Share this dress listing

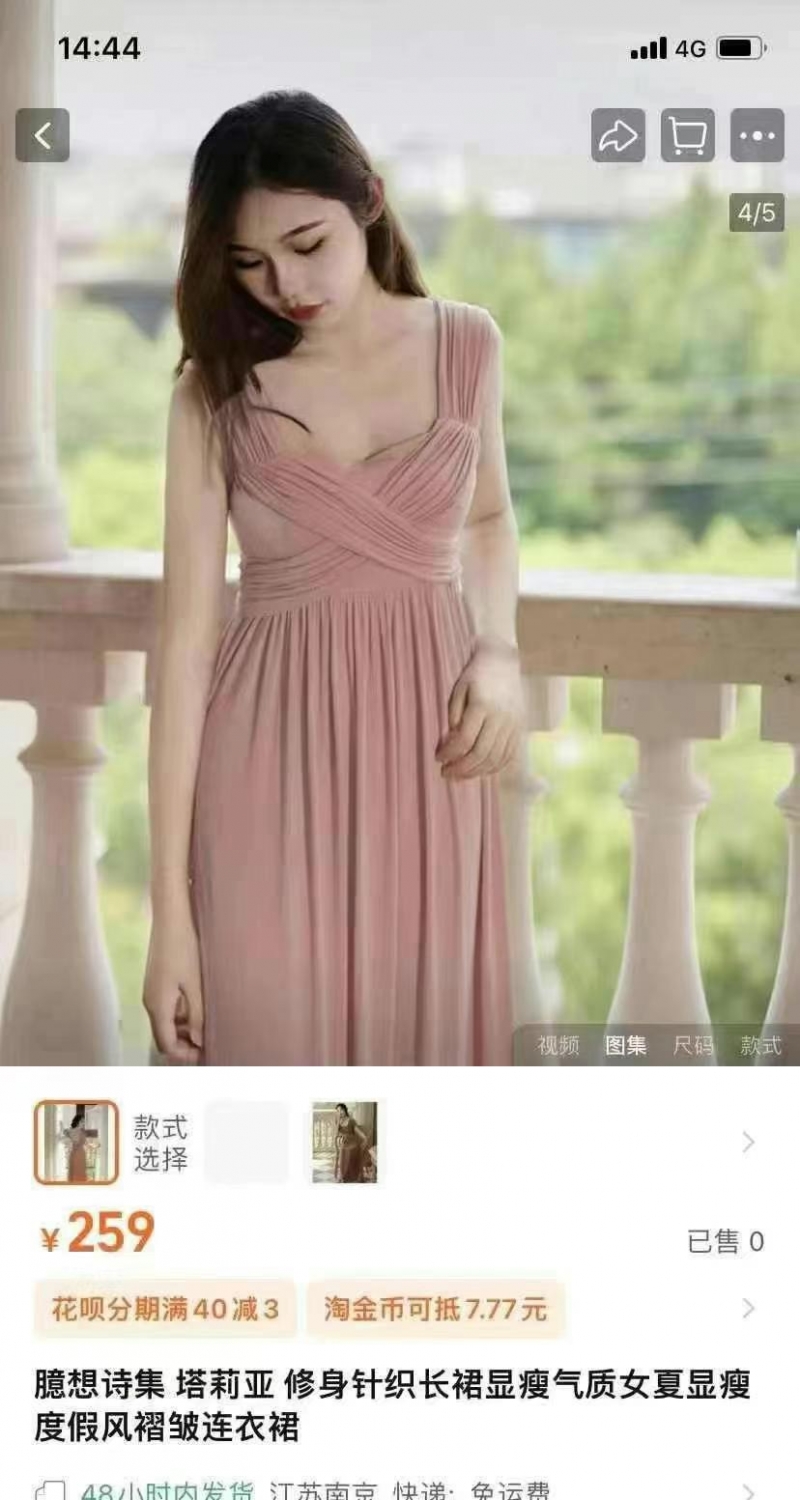618,135
